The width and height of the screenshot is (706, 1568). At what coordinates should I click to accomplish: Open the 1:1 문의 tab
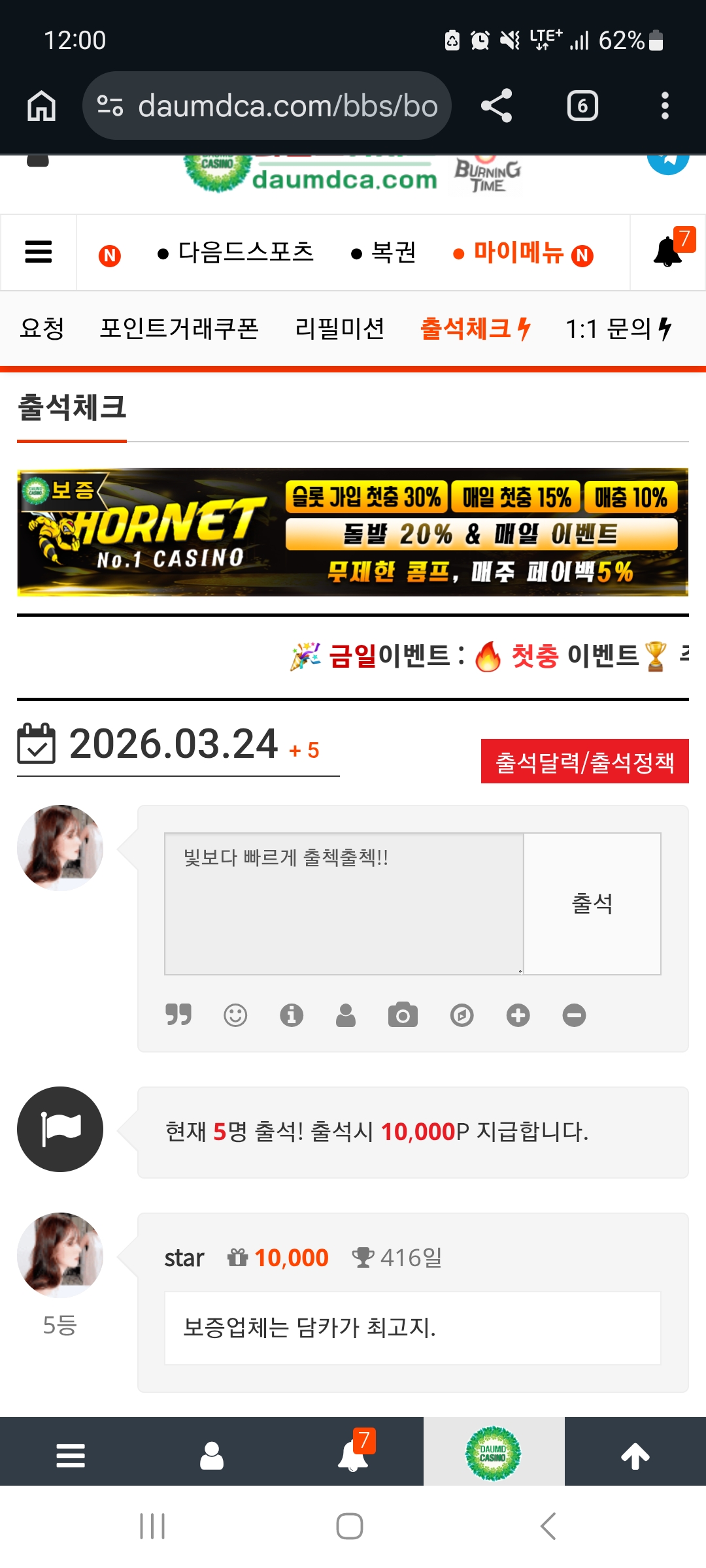(618, 329)
